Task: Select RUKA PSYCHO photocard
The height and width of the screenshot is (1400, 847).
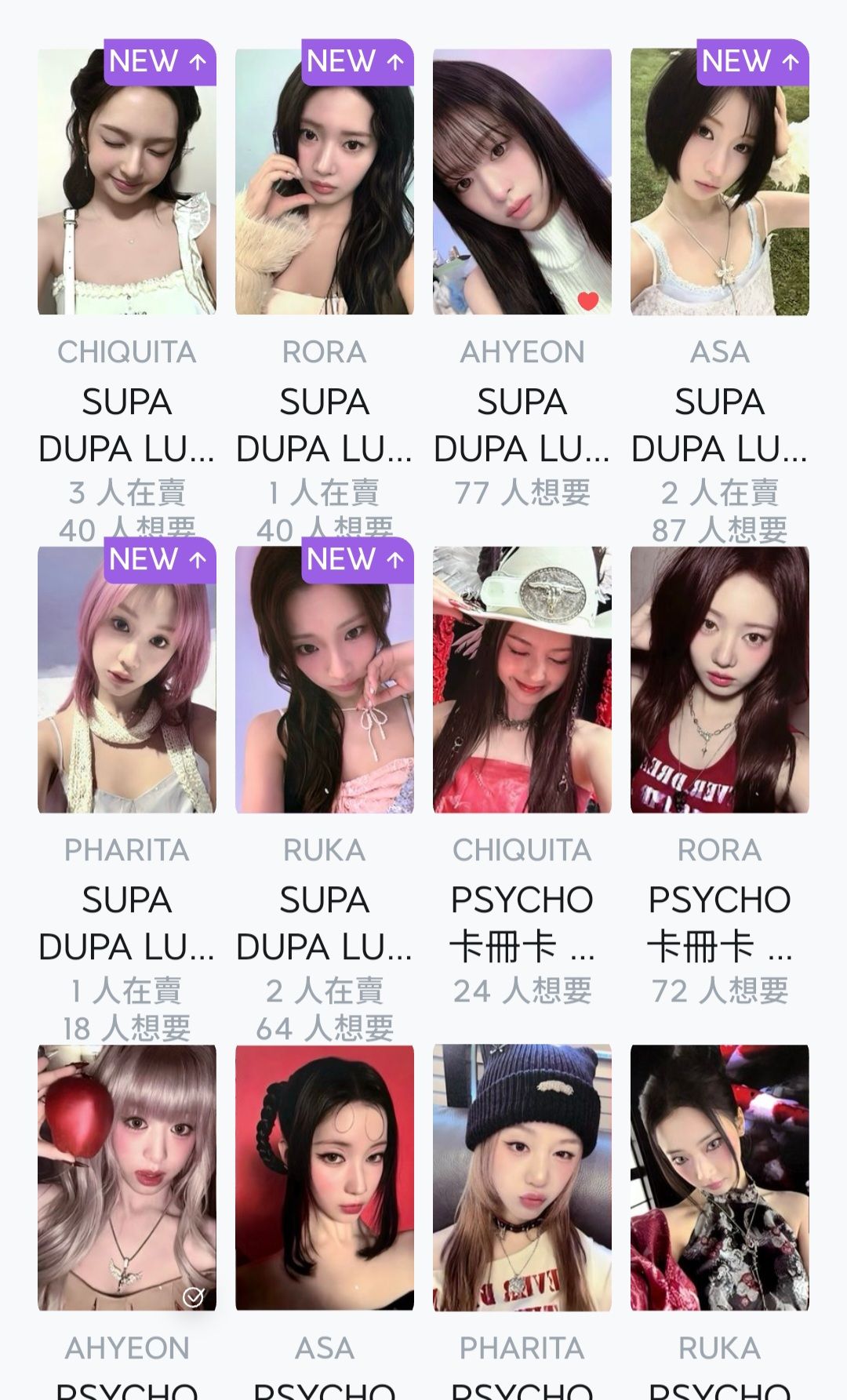Action: pos(720,1176)
